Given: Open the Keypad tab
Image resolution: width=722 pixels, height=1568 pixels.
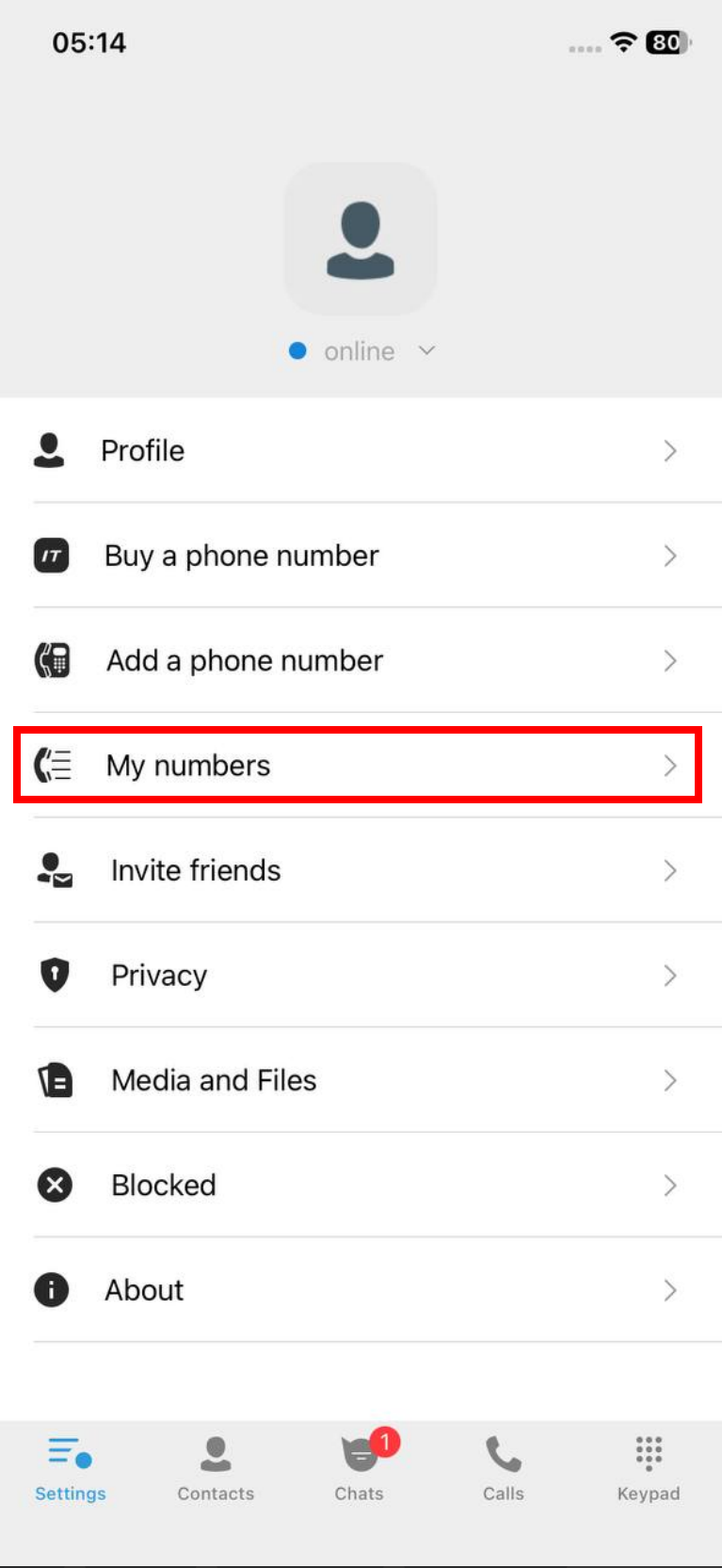Looking at the screenshot, I should tap(649, 1468).
